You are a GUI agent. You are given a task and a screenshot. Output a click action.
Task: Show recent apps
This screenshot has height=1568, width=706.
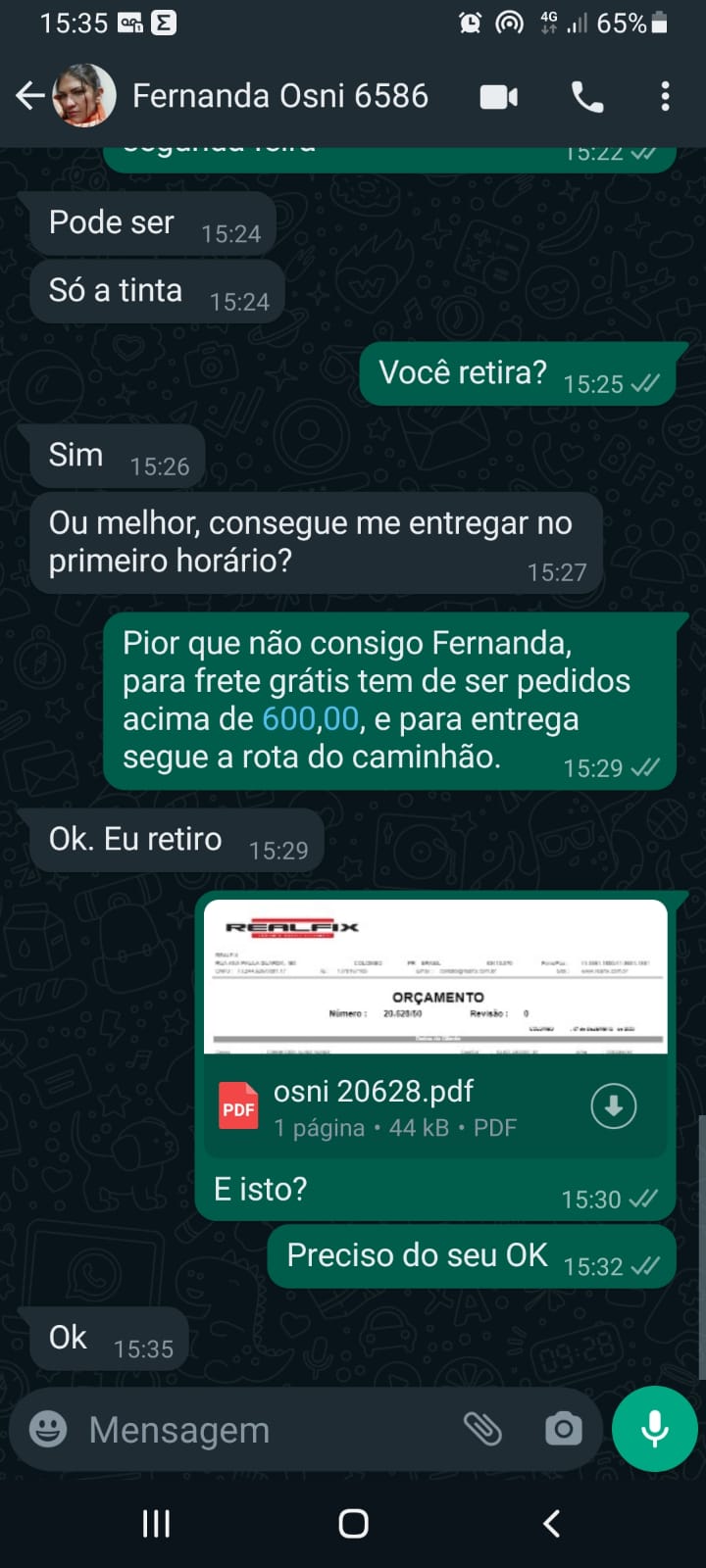(x=156, y=1523)
